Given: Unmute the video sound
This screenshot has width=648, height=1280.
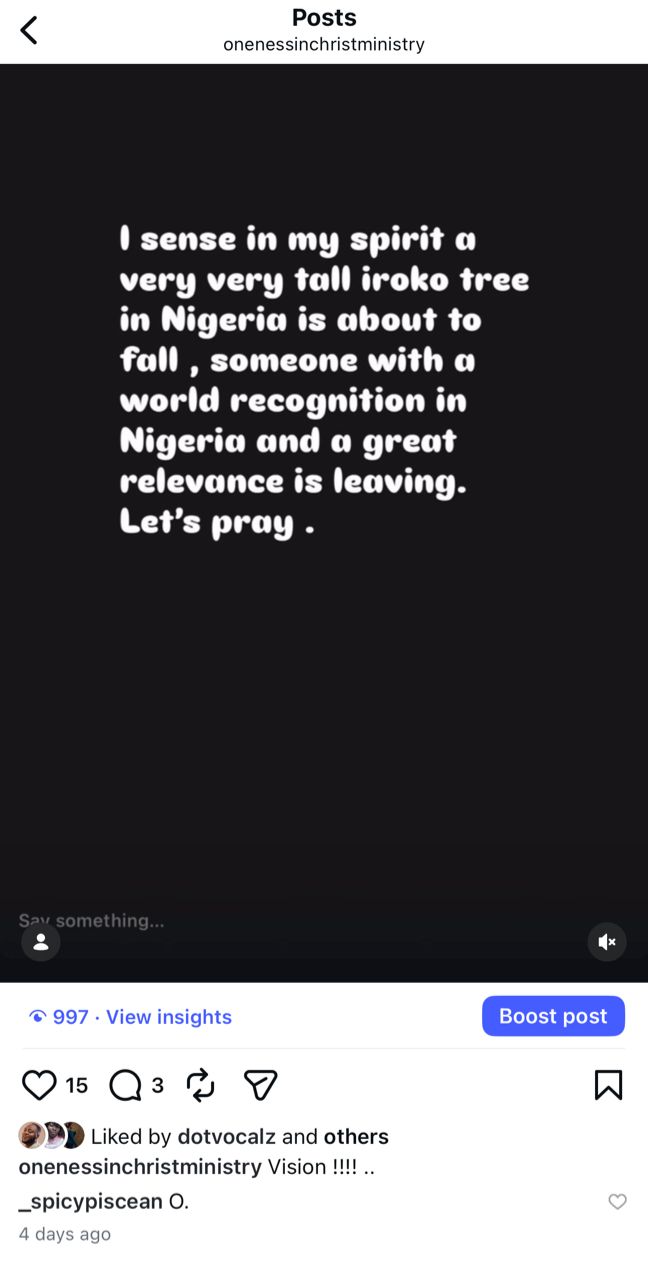Looking at the screenshot, I should 607,942.
